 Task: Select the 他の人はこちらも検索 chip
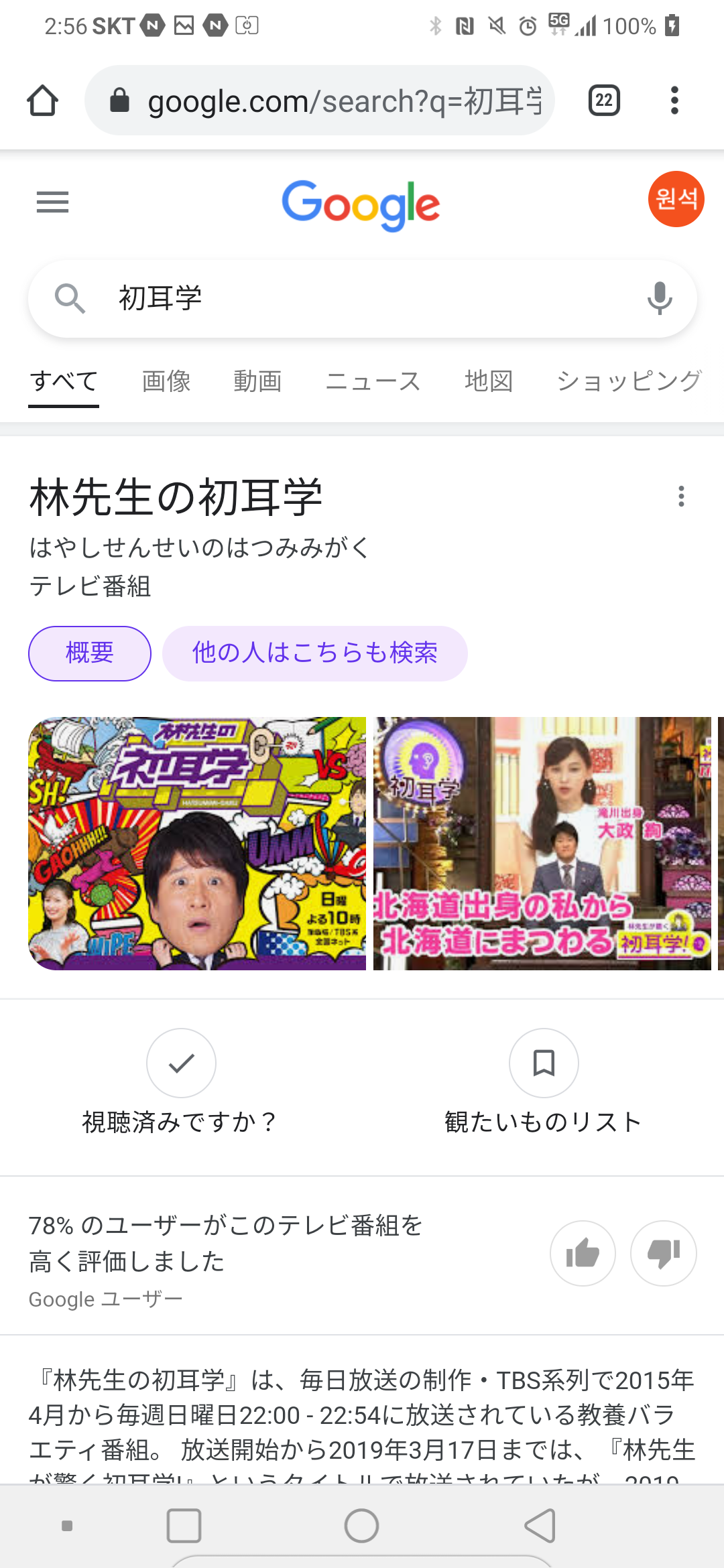314,653
